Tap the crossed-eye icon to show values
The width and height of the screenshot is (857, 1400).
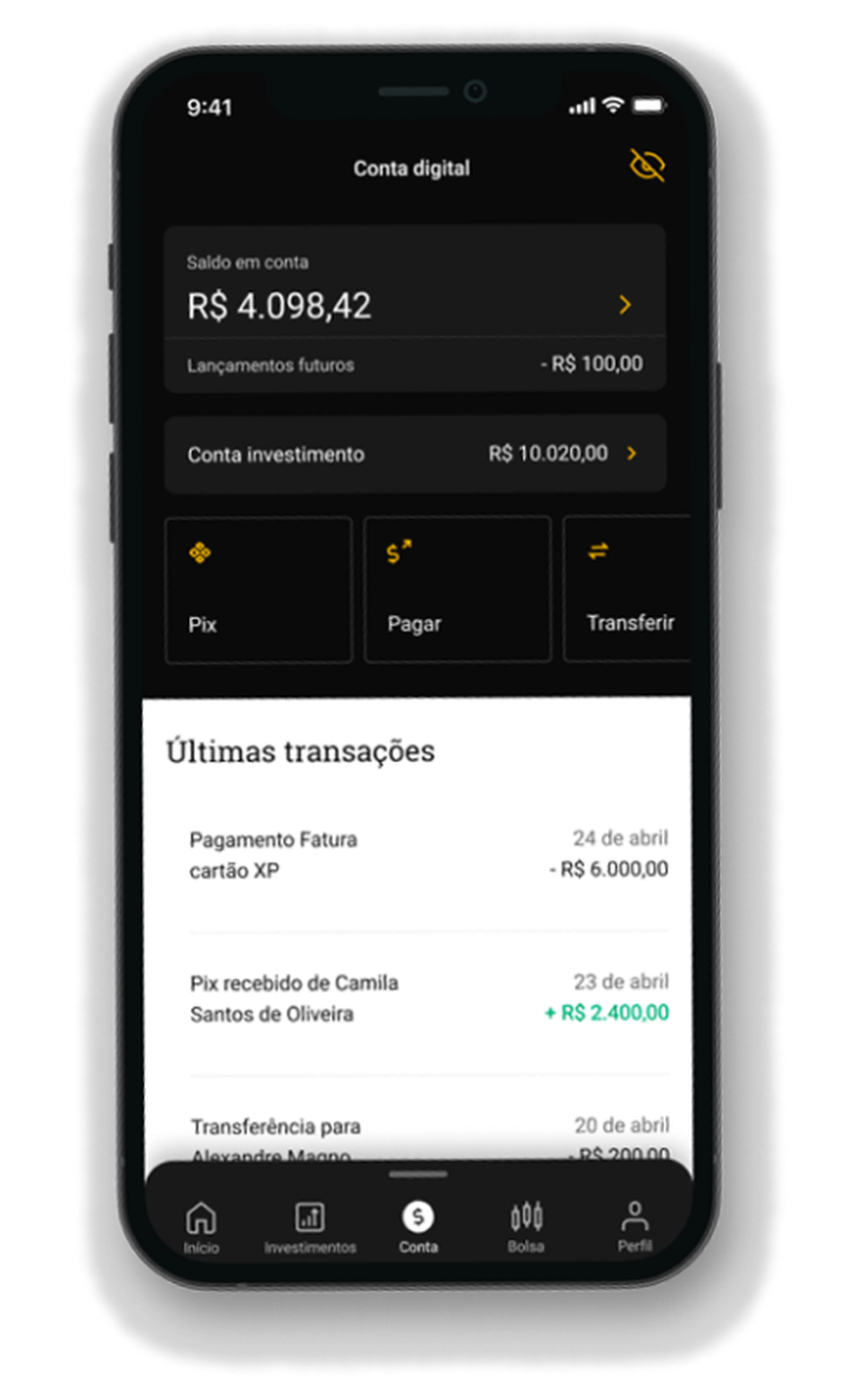pos(645,166)
